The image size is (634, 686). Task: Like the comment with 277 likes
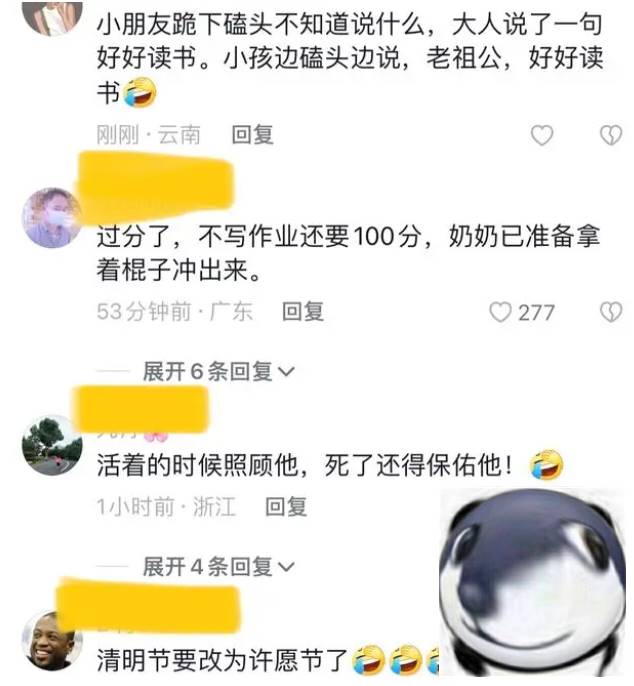click(500, 312)
